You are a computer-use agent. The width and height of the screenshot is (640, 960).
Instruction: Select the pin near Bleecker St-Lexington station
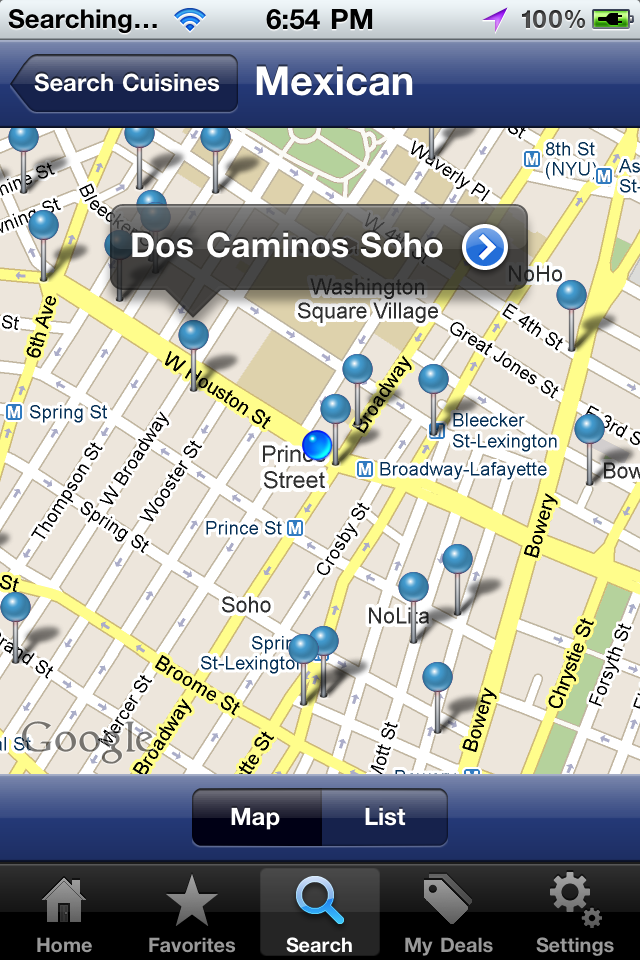pos(433,381)
